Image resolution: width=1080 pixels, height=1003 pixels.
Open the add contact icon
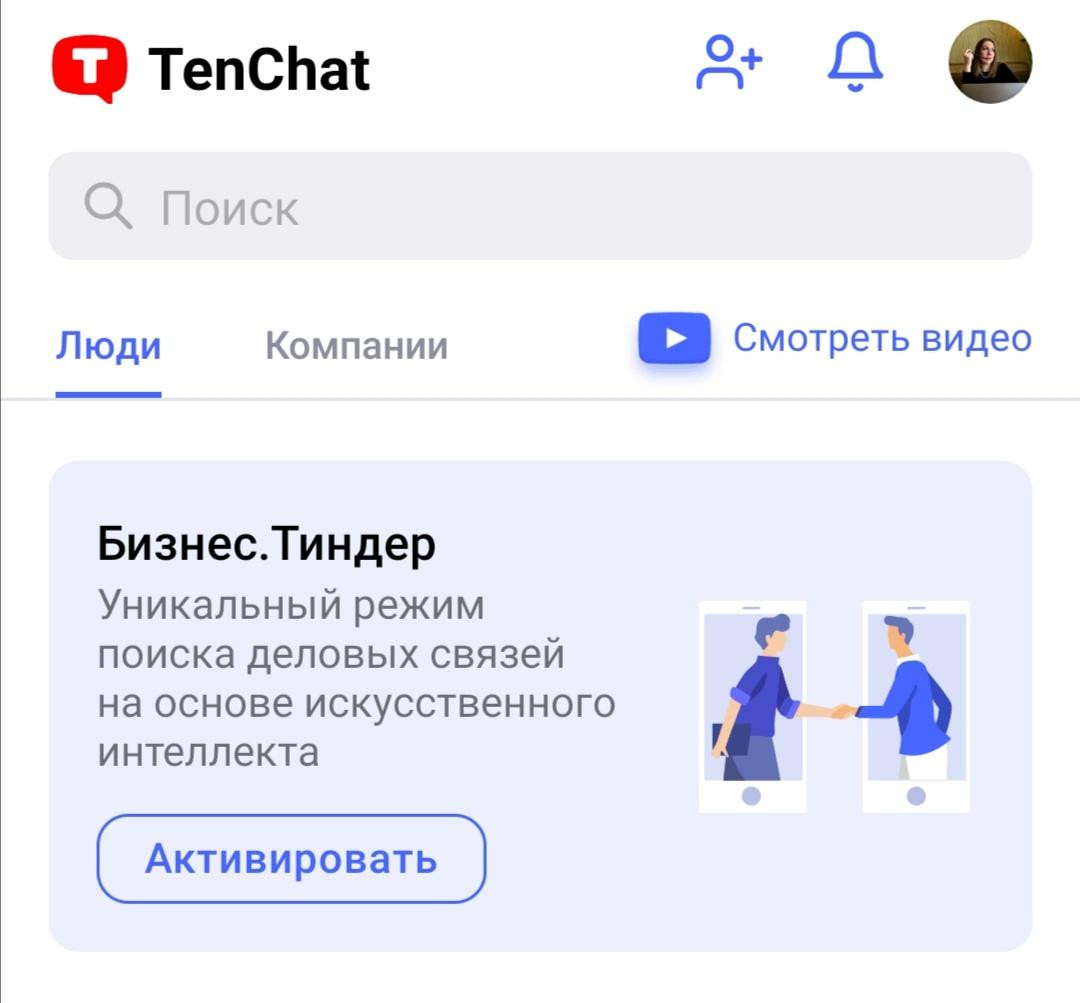tap(729, 63)
